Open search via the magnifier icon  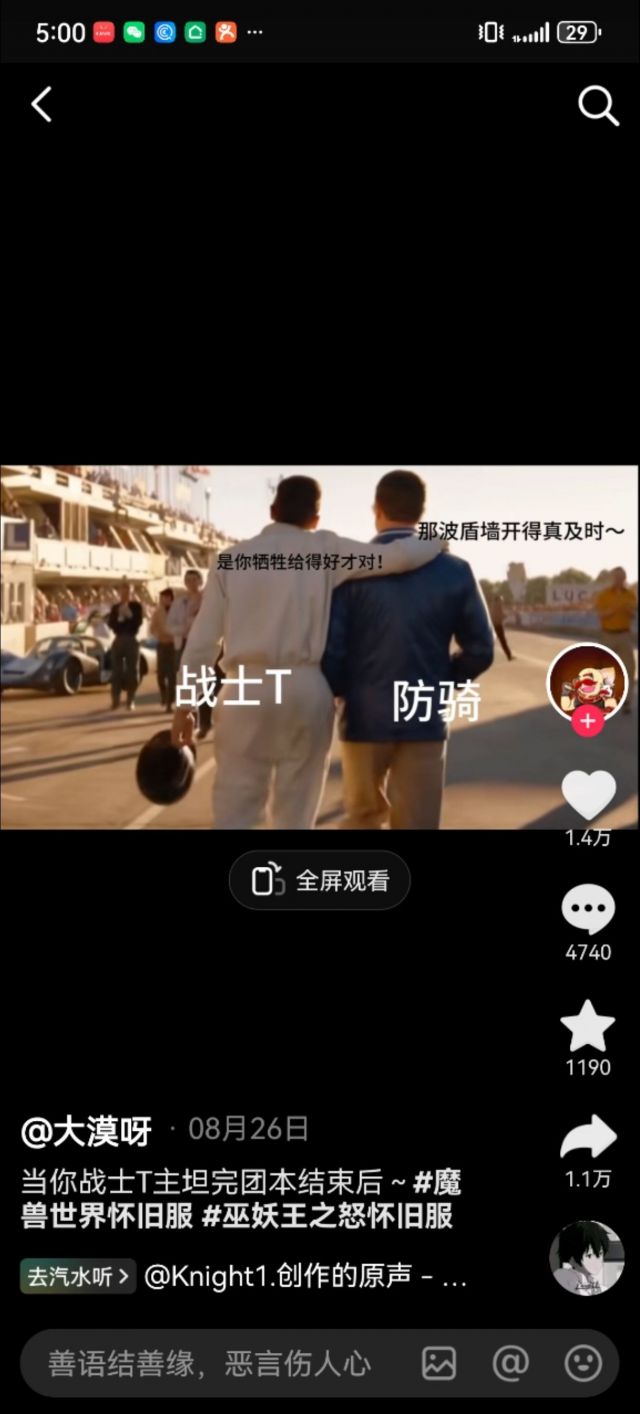pos(598,105)
